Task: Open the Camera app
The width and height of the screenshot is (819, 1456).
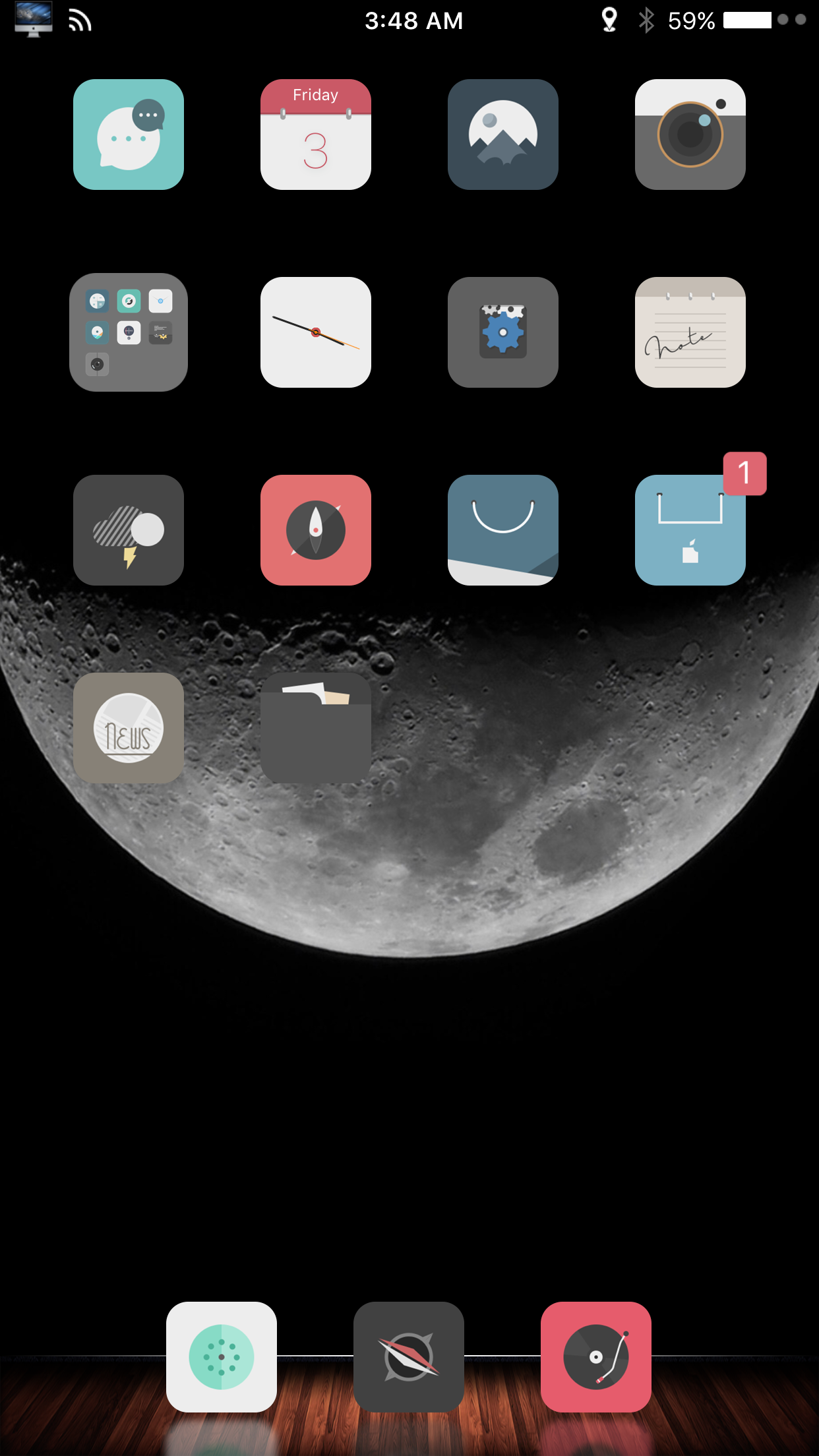Action: tap(690, 135)
